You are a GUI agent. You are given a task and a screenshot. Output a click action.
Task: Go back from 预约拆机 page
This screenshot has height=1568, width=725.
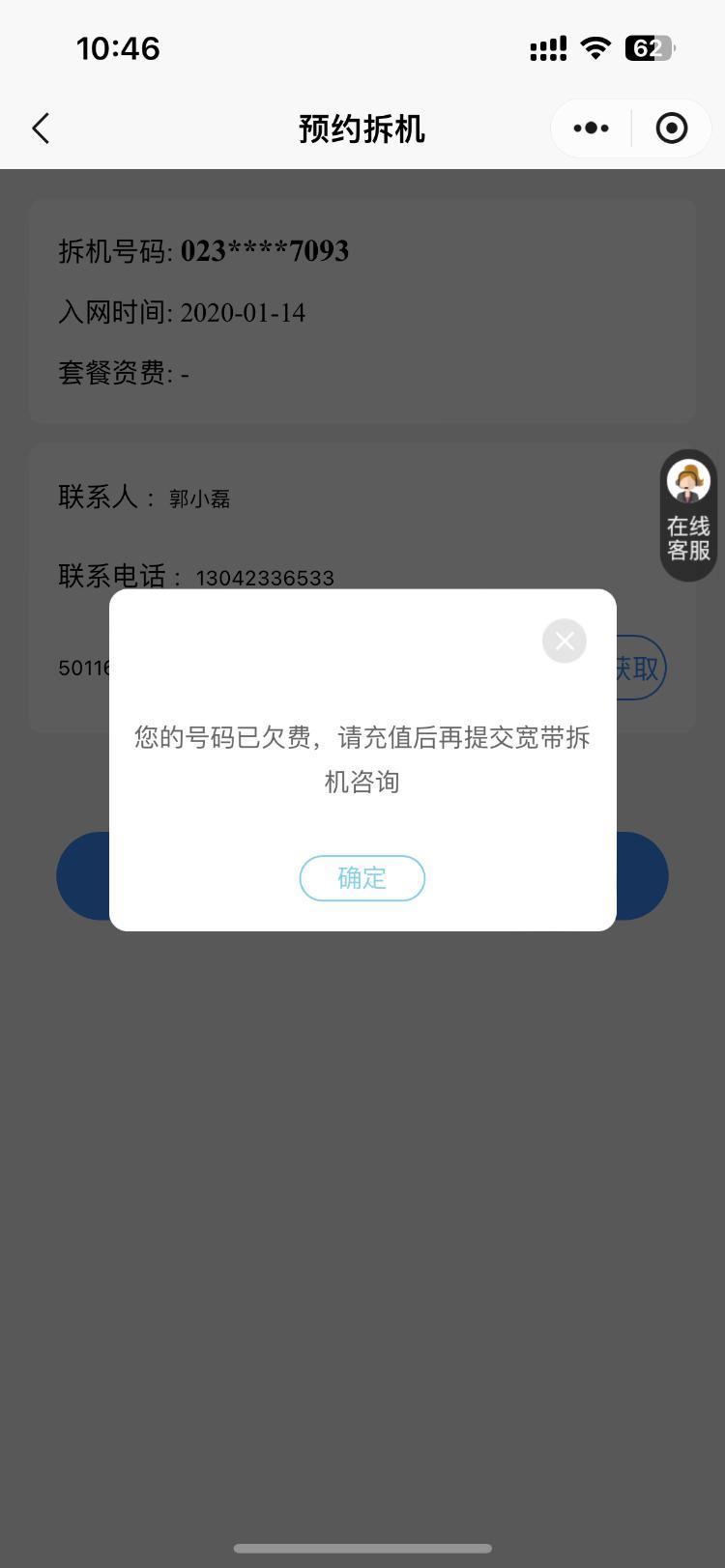[41, 128]
